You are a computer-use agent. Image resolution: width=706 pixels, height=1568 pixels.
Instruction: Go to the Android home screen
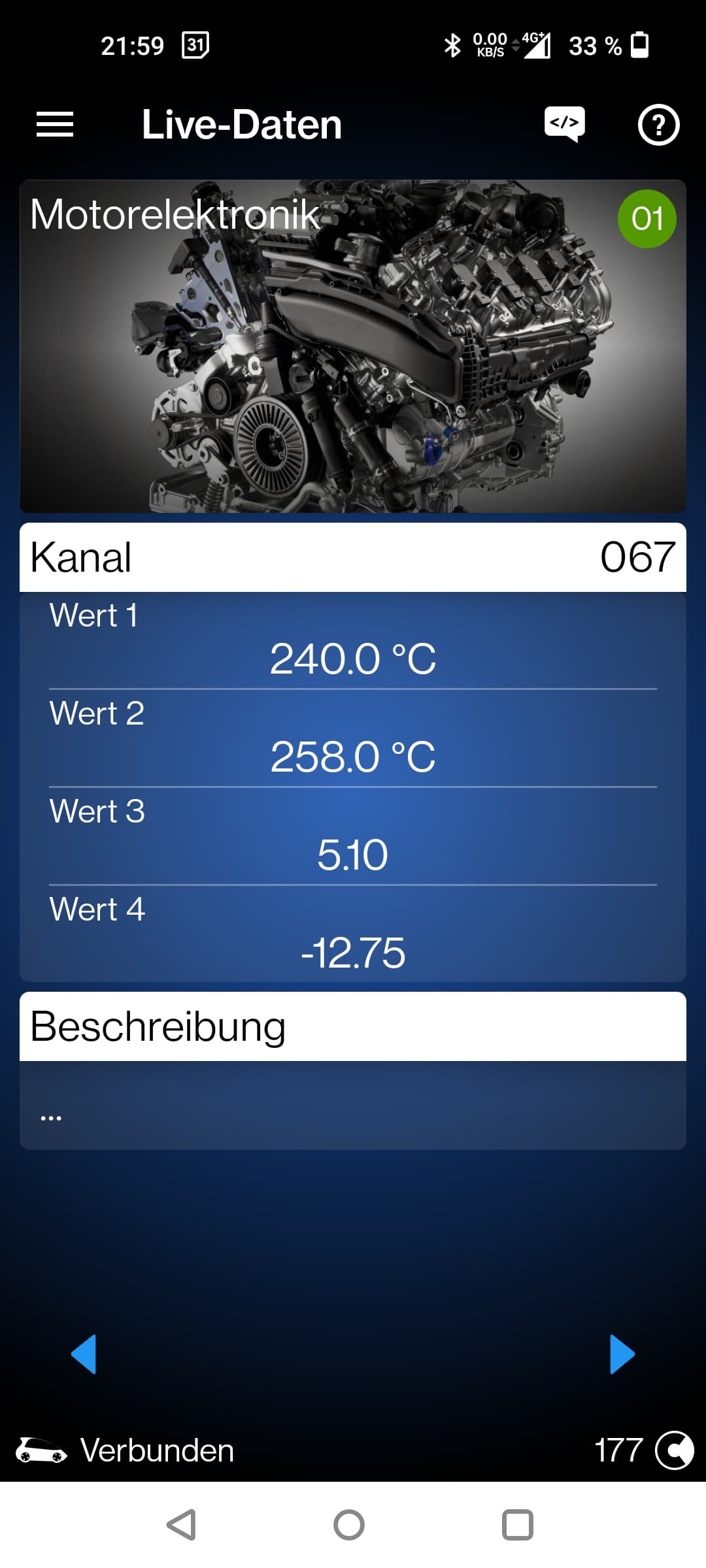click(x=349, y=1525)
